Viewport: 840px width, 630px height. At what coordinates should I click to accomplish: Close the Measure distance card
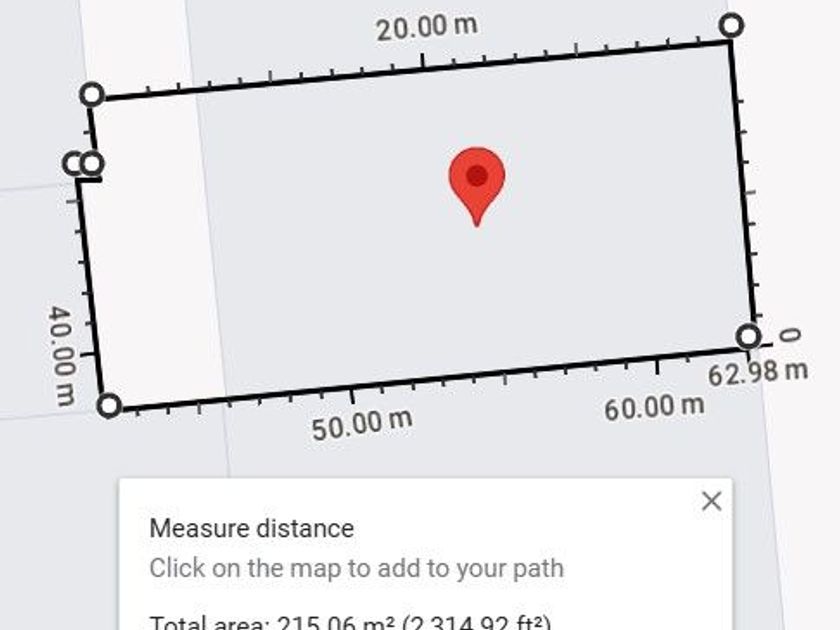711,501
